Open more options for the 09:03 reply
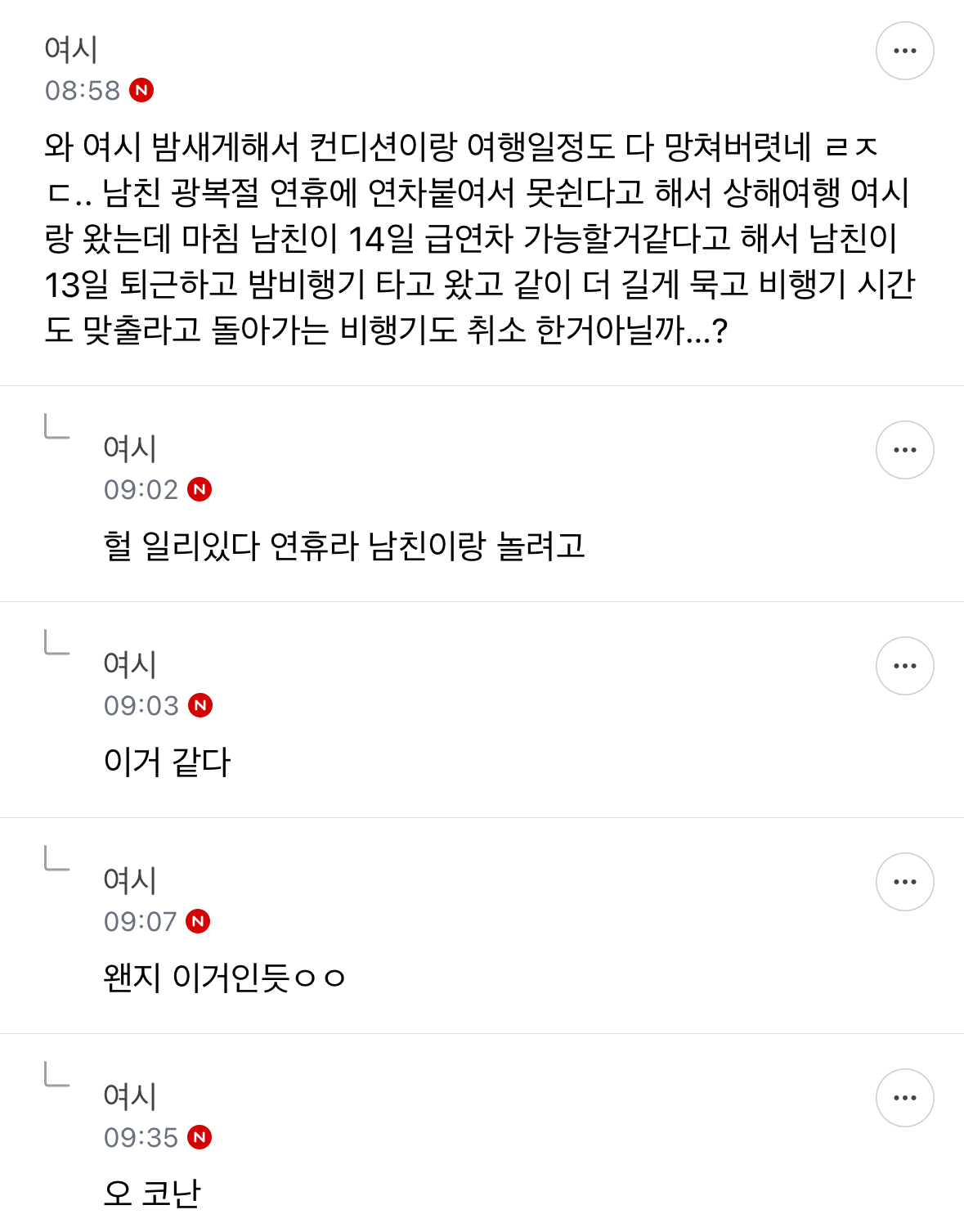 [904, 666]
